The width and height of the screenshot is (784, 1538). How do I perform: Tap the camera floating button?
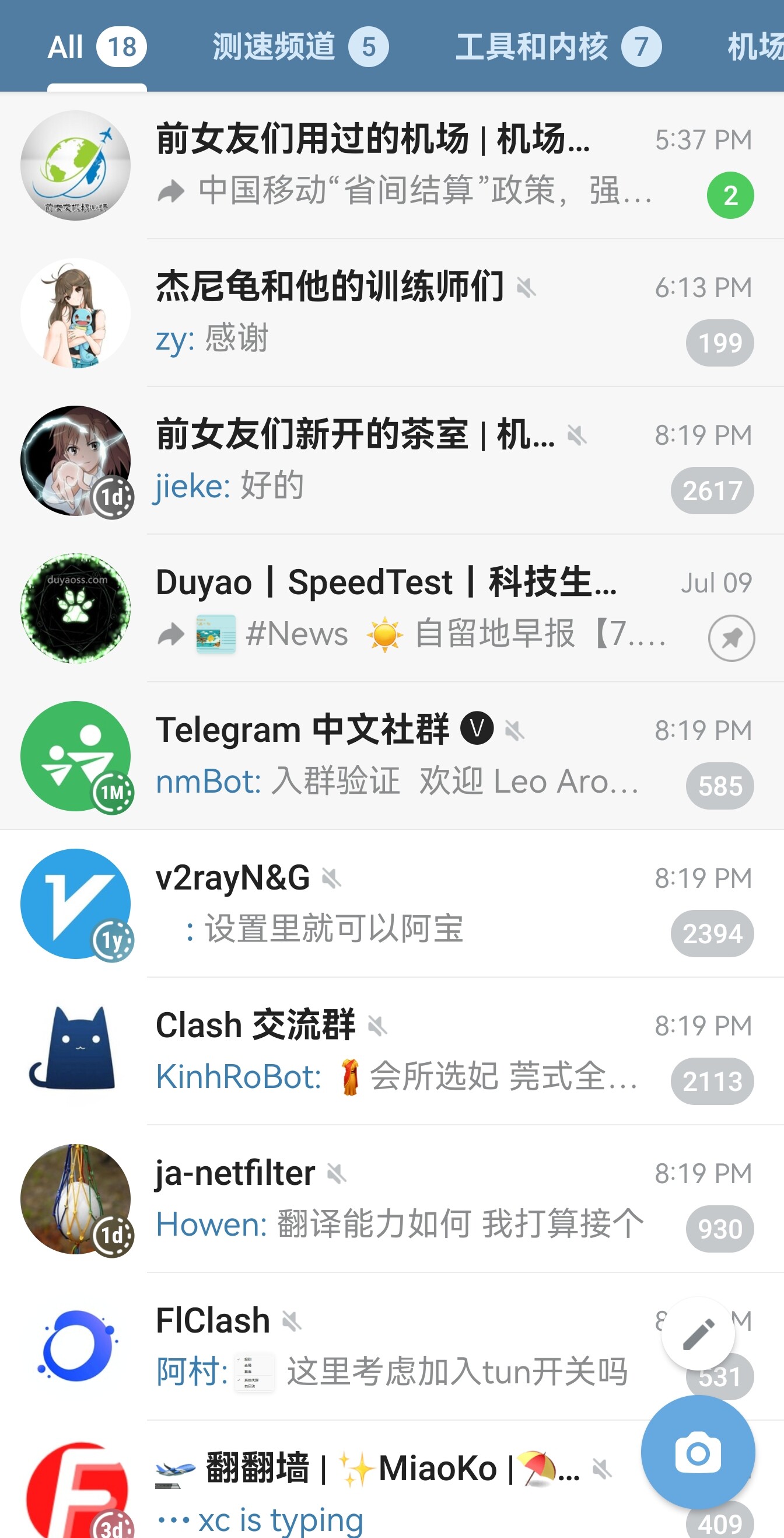coord(698,1453)
